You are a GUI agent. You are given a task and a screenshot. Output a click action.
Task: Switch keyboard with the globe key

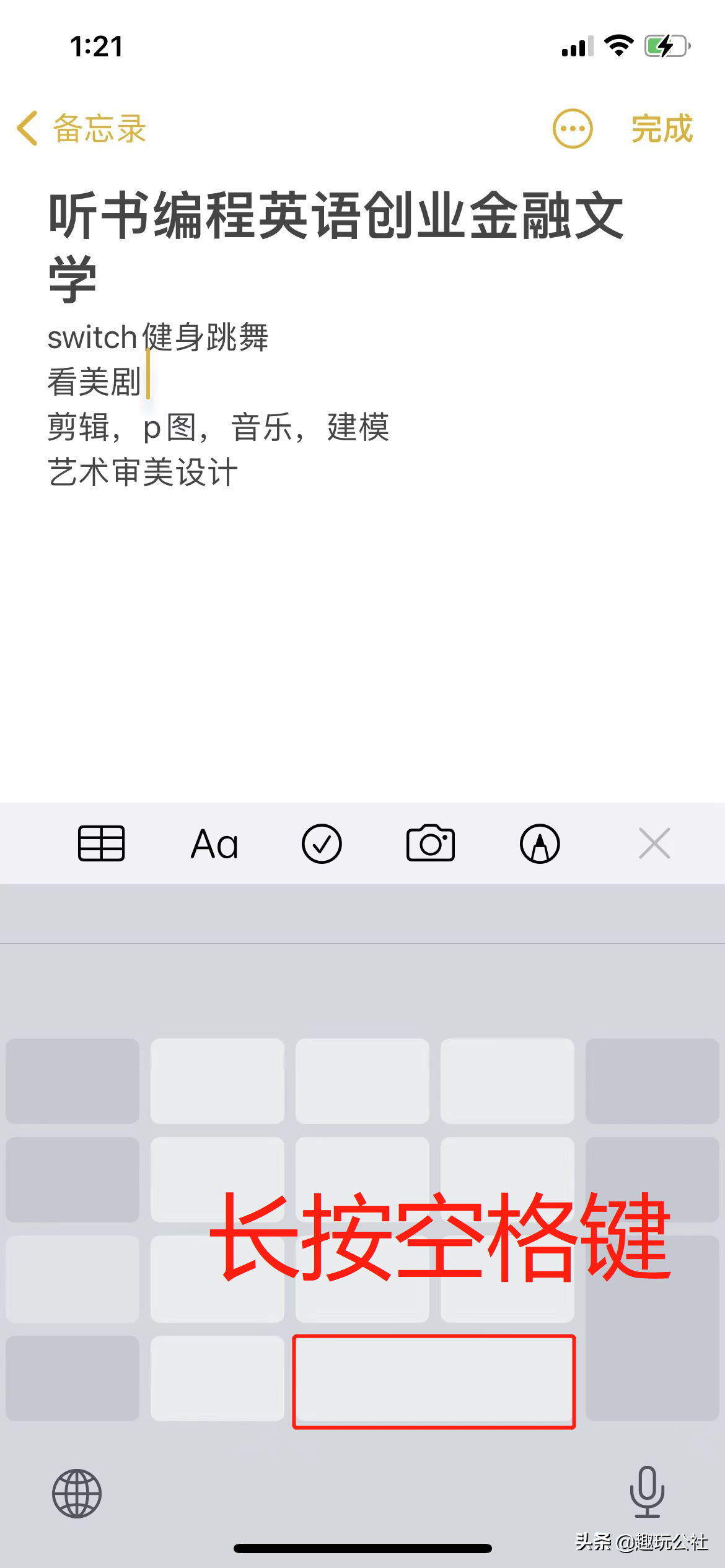tap(77, 1493)
